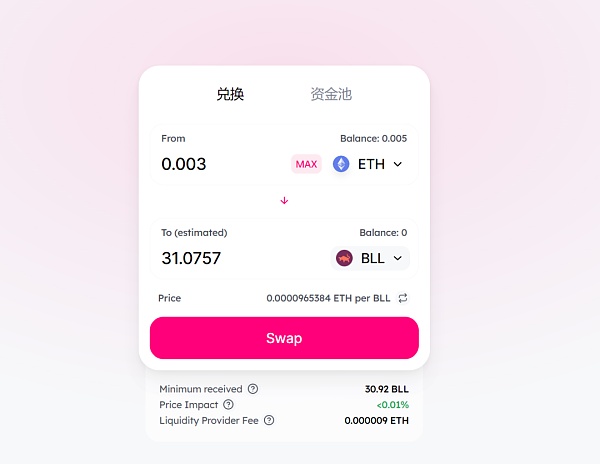
Task: Switch to the 兑换 tab
Action: (230, 95)
